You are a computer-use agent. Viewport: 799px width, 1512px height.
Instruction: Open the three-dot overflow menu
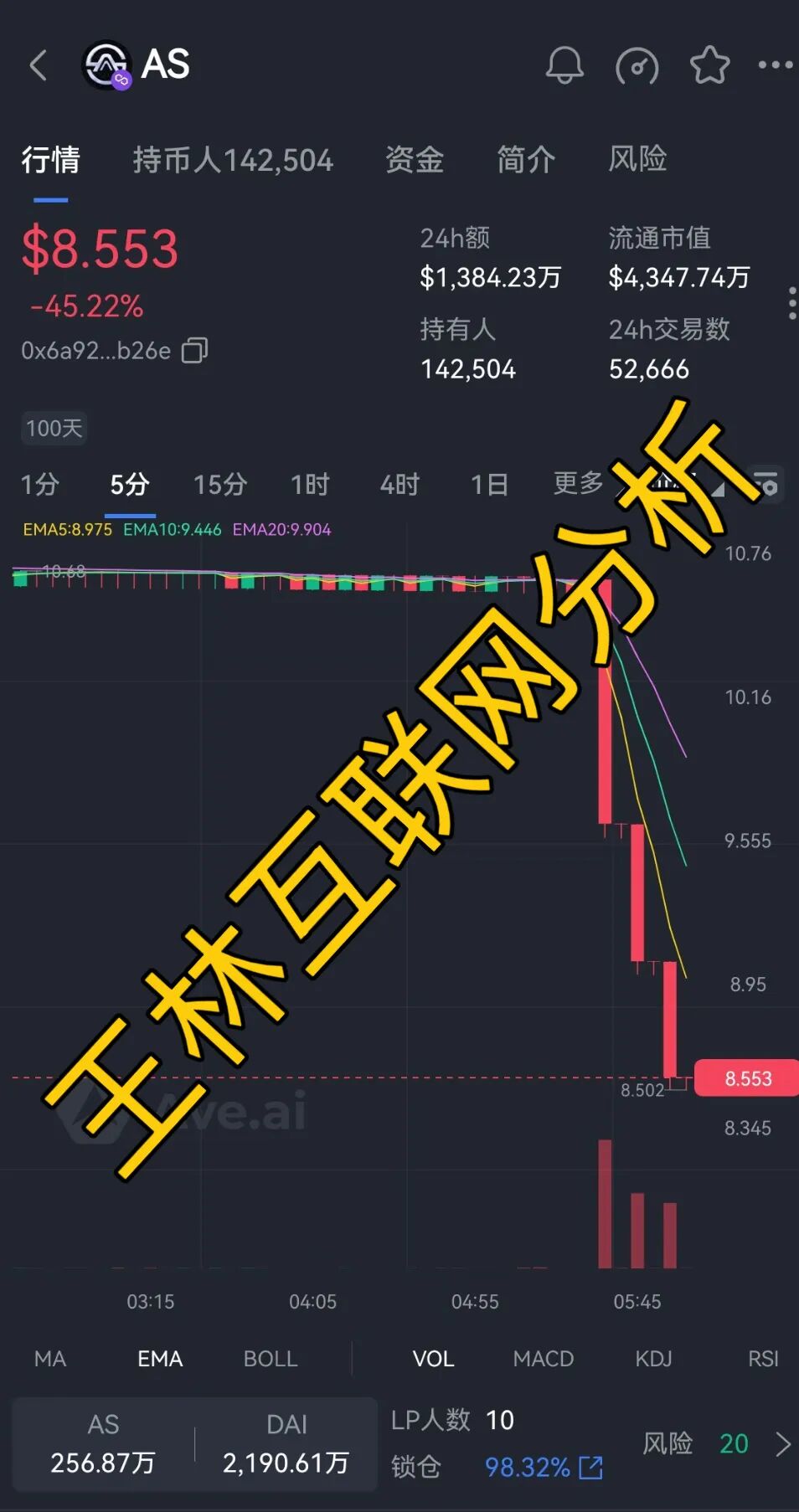click(x=776, y=64)
